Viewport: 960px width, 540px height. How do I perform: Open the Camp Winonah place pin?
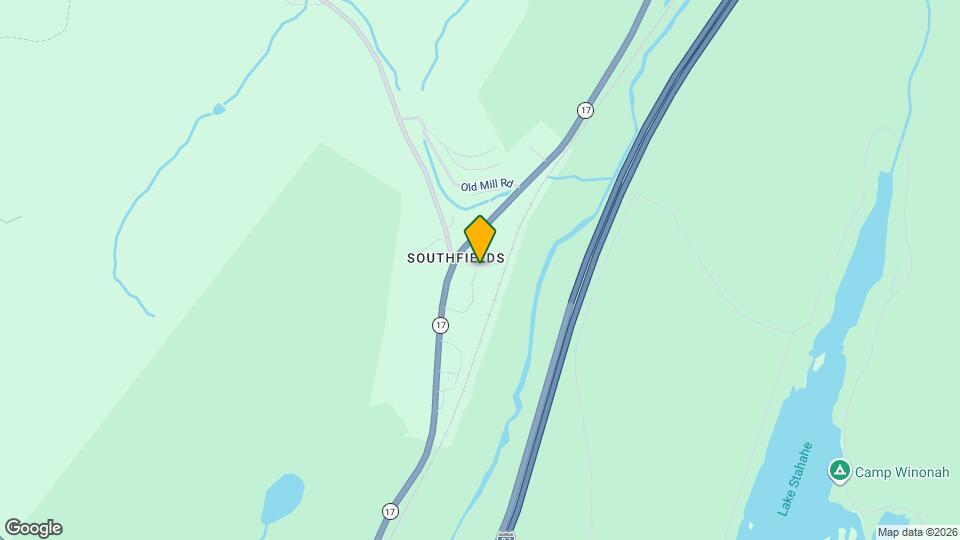840,470
